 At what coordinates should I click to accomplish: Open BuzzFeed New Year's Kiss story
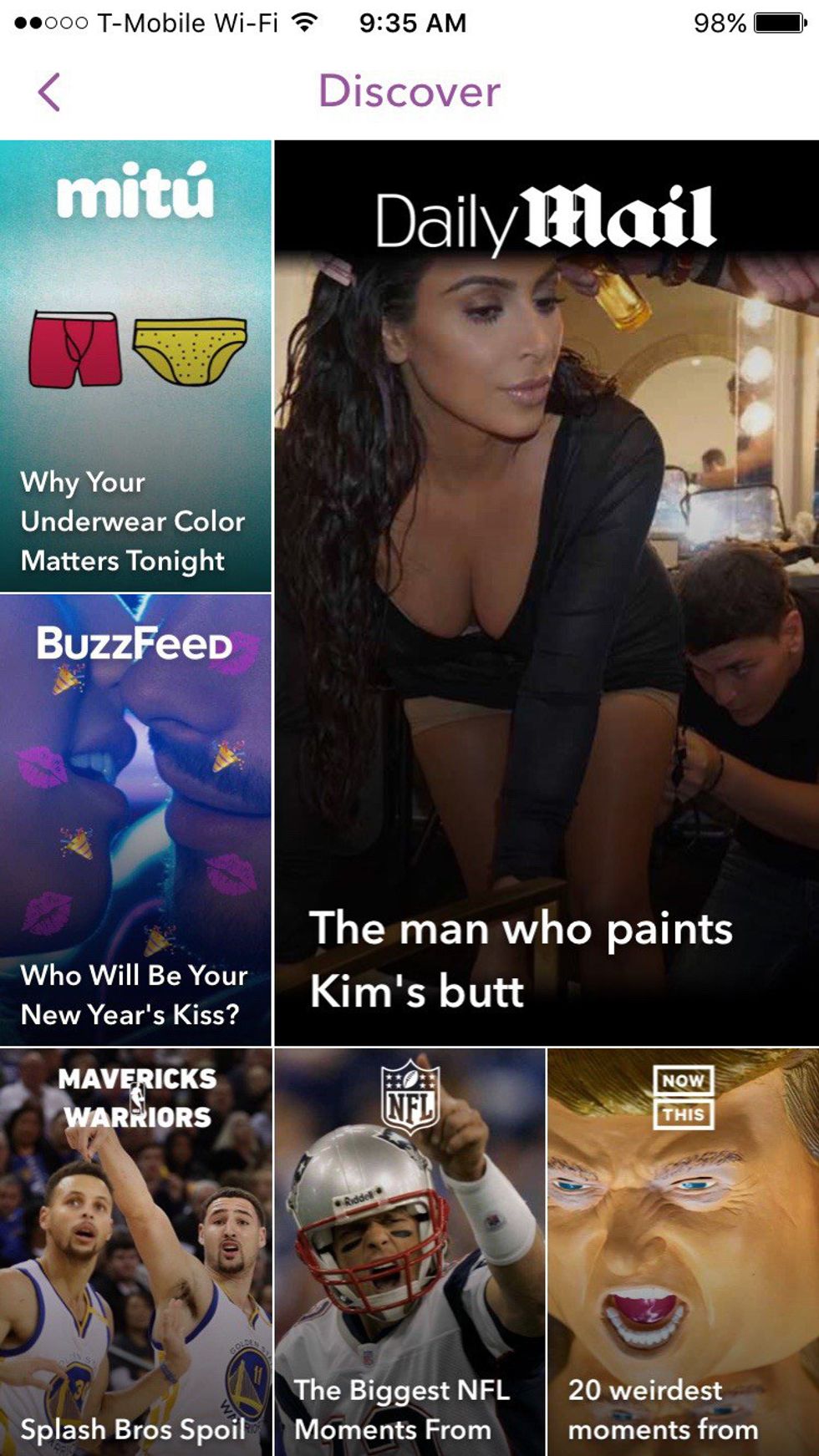[x=135, y=819]
